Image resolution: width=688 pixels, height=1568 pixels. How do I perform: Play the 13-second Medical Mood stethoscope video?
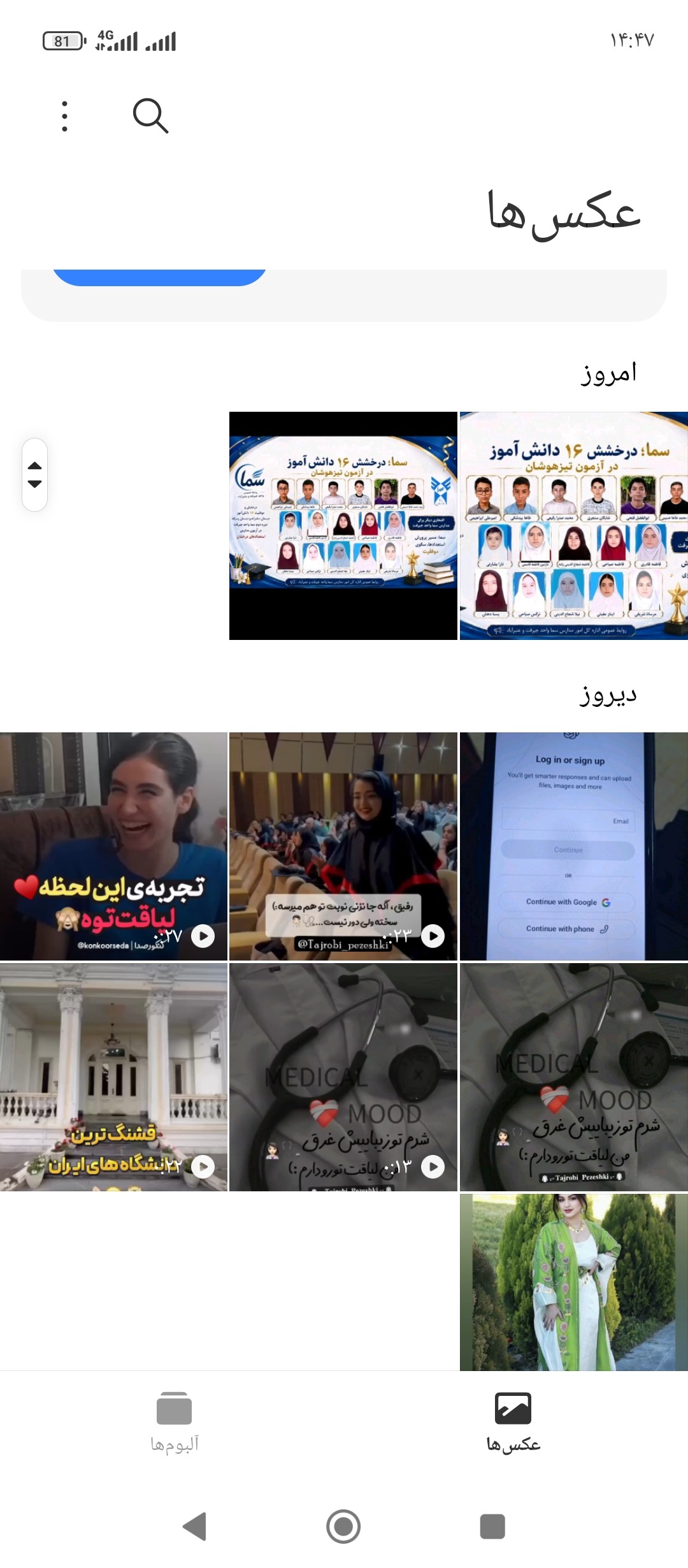(x=343, y=1077)
